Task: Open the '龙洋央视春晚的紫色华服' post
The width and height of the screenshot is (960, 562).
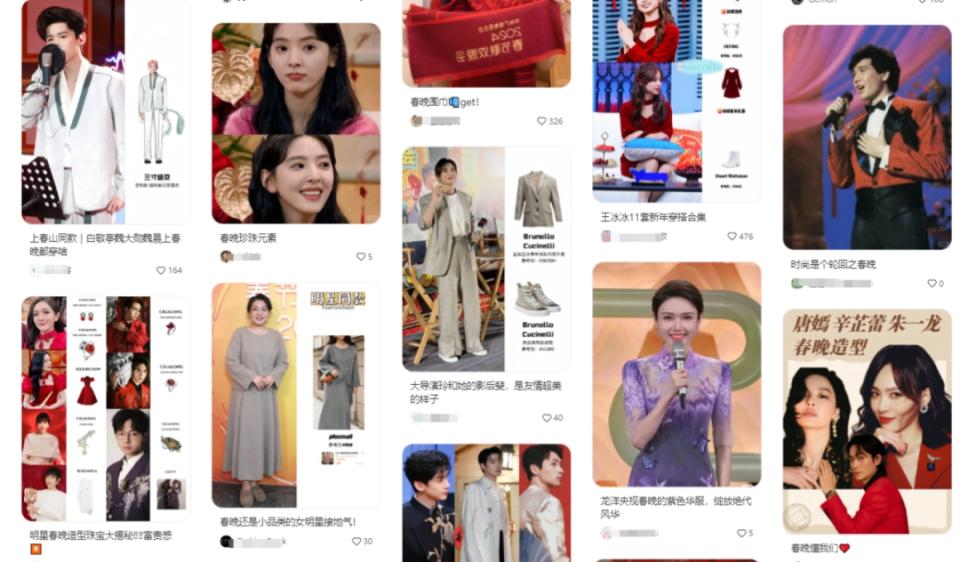Action: coord(677,375)
